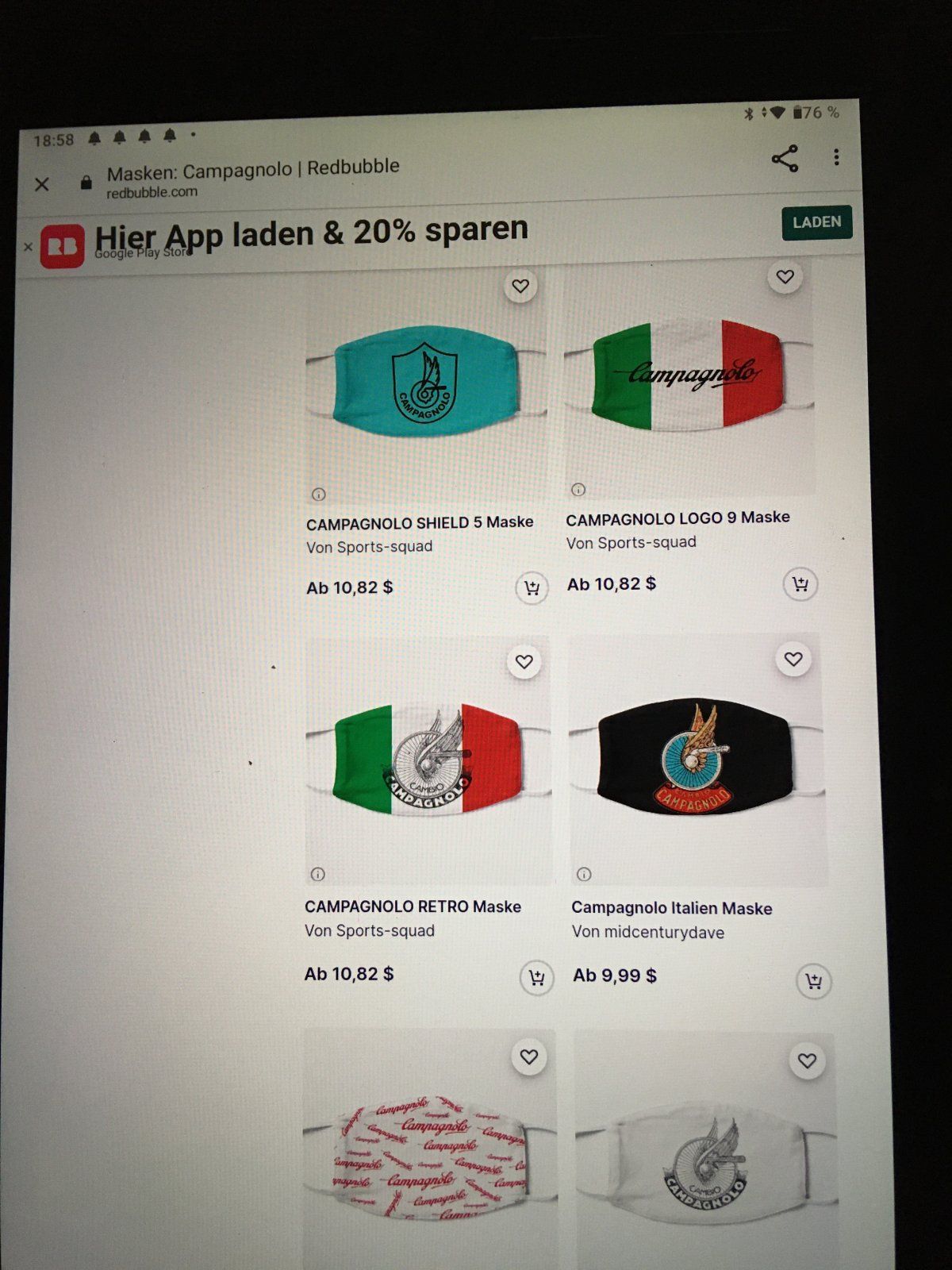
Task: Show info for CAMPAGNOLO SHIELD 5 image
Action: [319, 495]
